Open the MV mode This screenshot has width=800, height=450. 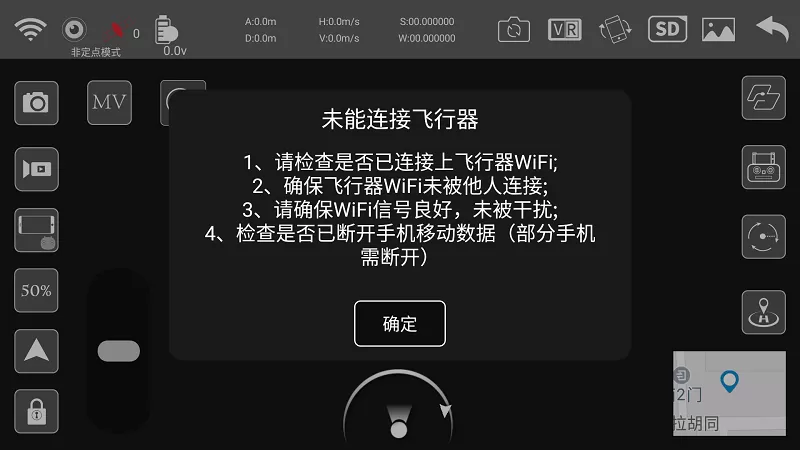pyautogui.click(x=109, y=102)
